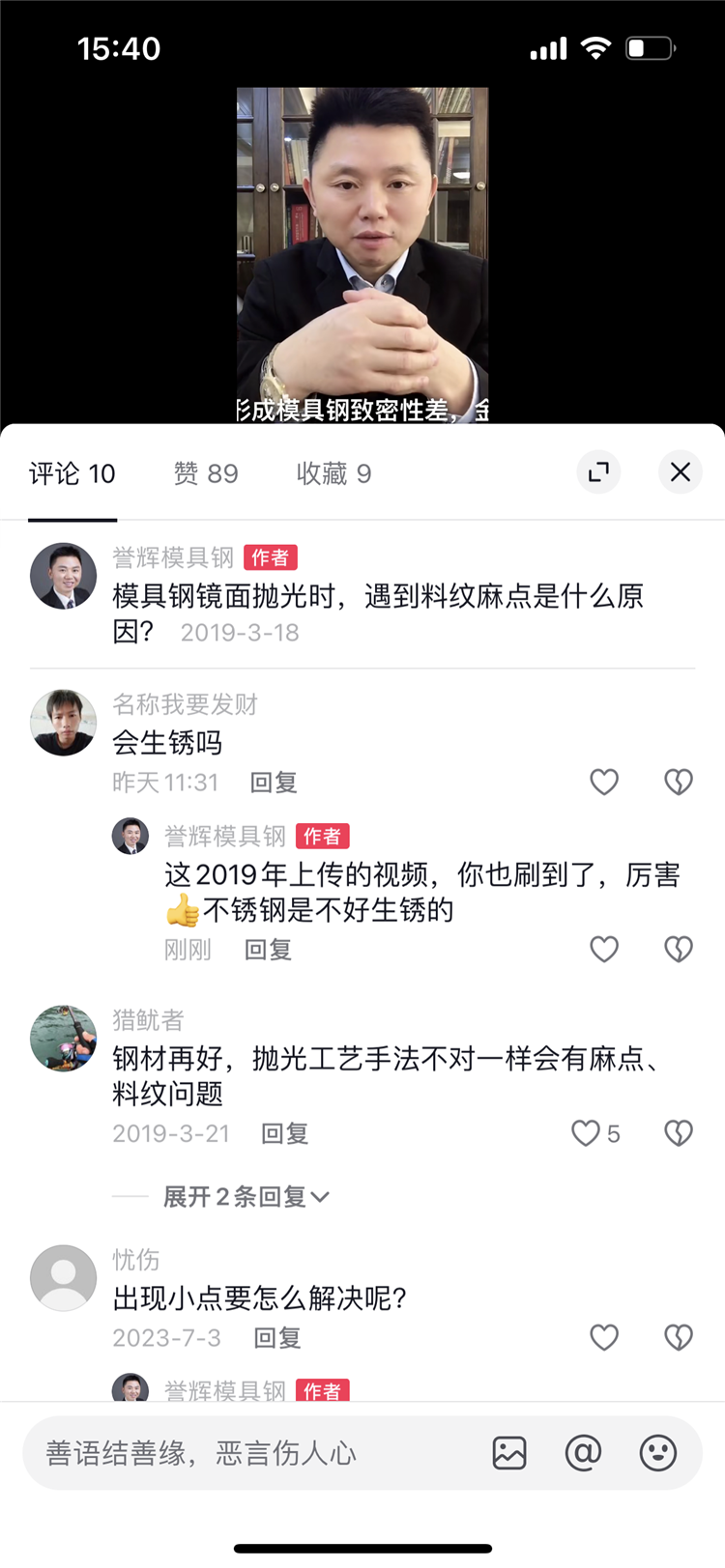The image size is (725, 1568).
Task: Reply to 猎鱿者's polishing comment
Action: [x=284, y=1133]
